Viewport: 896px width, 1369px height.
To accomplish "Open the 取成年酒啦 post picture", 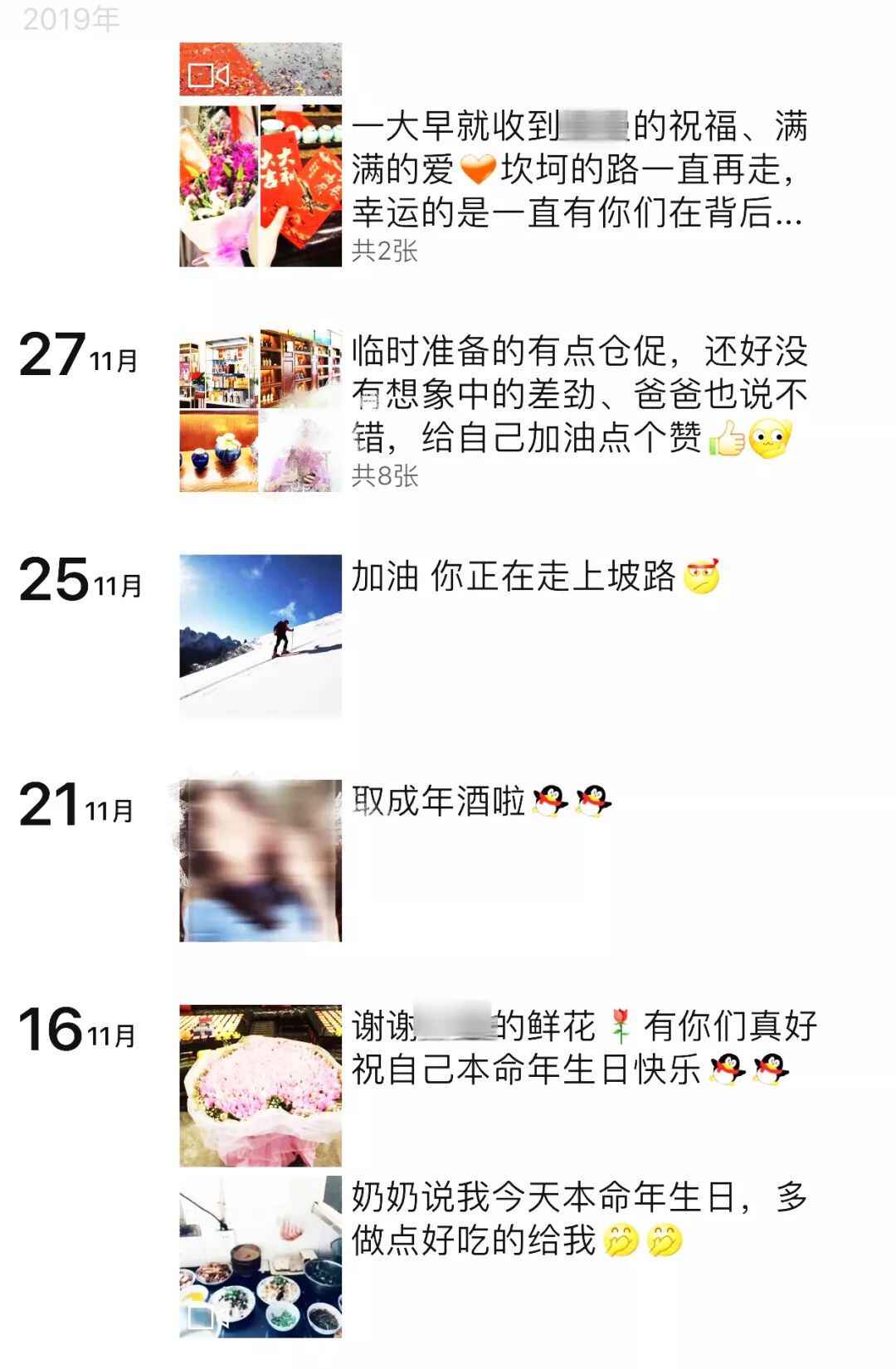I will [261, 860].
